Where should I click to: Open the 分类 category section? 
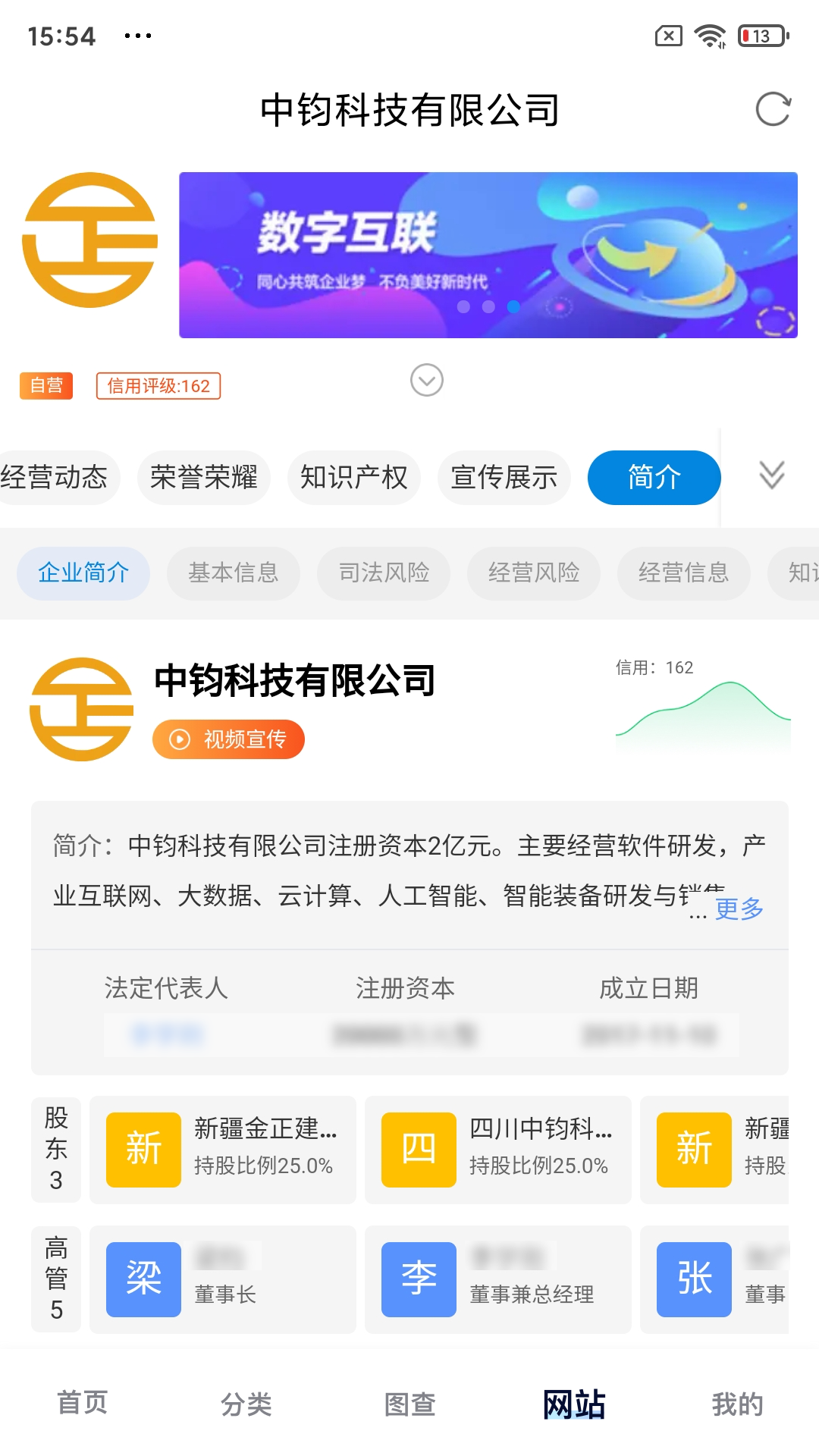click(246, 1403)
